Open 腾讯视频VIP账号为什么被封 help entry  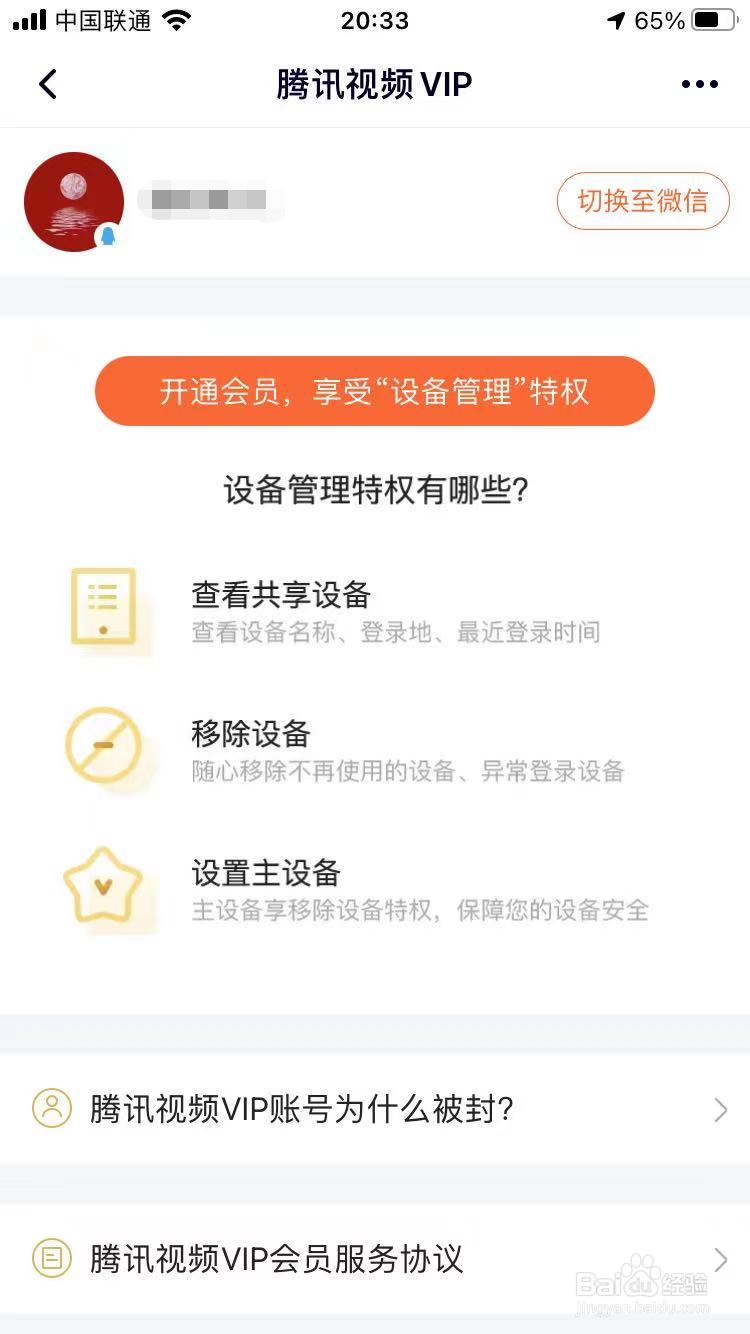(x=300, y=1110)
